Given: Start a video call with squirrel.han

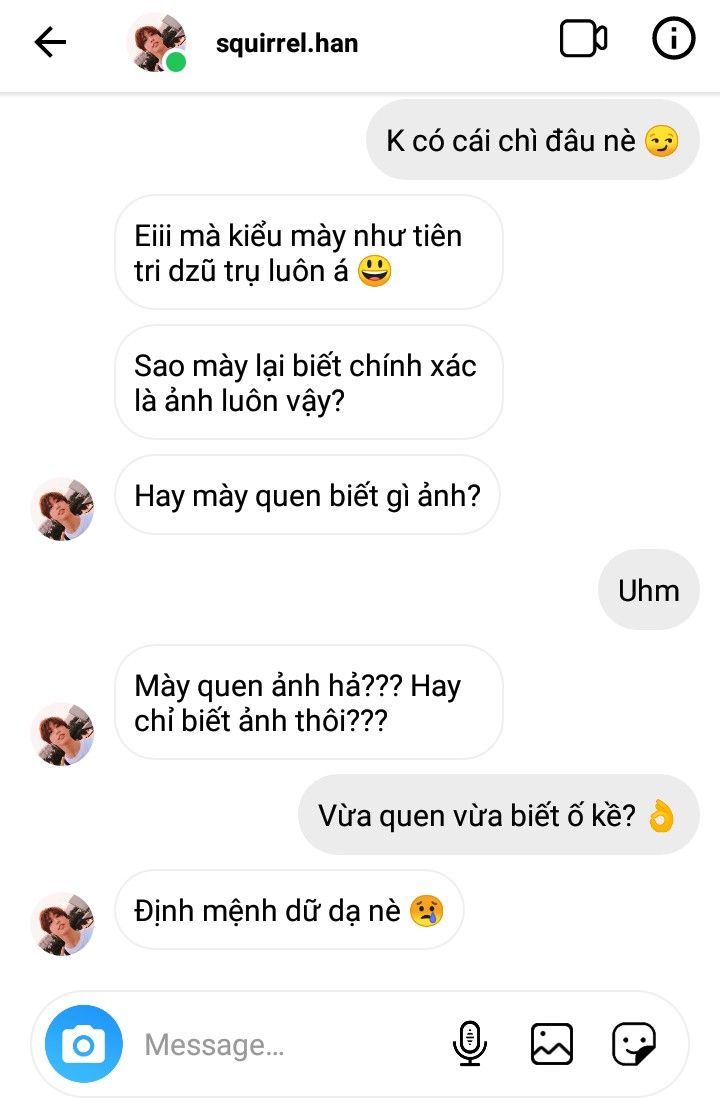Looking at the screenshot, I should (583, 40).
